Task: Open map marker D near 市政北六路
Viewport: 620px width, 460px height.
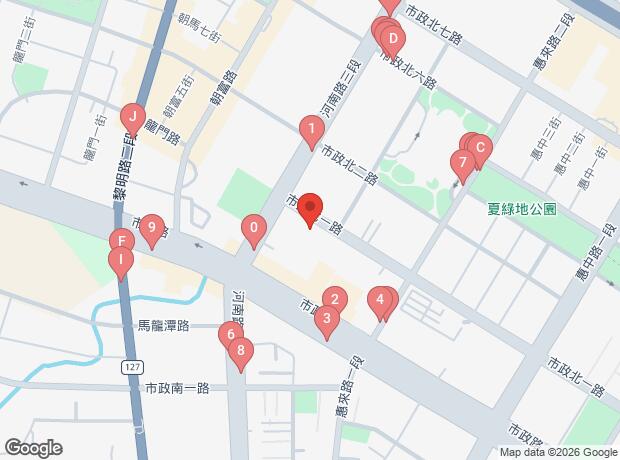Action: pyautogui.click(x=393, y=42)
